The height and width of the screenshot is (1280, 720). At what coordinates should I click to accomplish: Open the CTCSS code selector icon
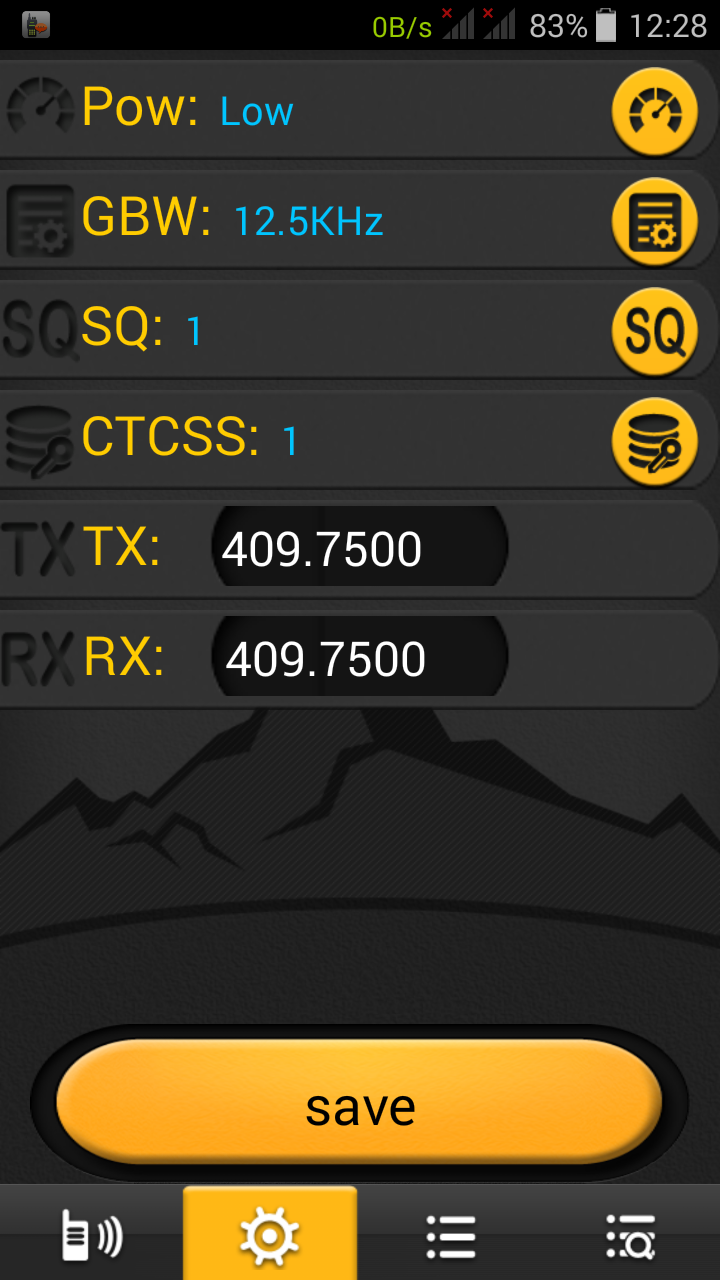coord(654,441)
